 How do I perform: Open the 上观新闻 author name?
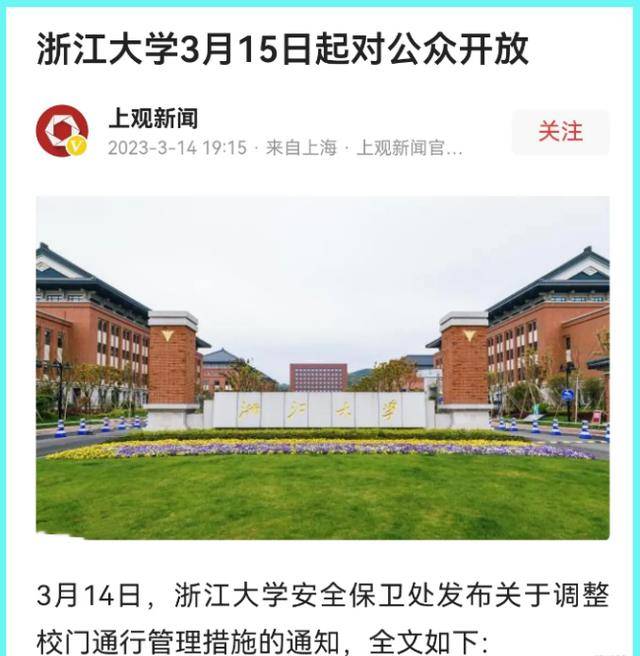click(x=152, y=118)
